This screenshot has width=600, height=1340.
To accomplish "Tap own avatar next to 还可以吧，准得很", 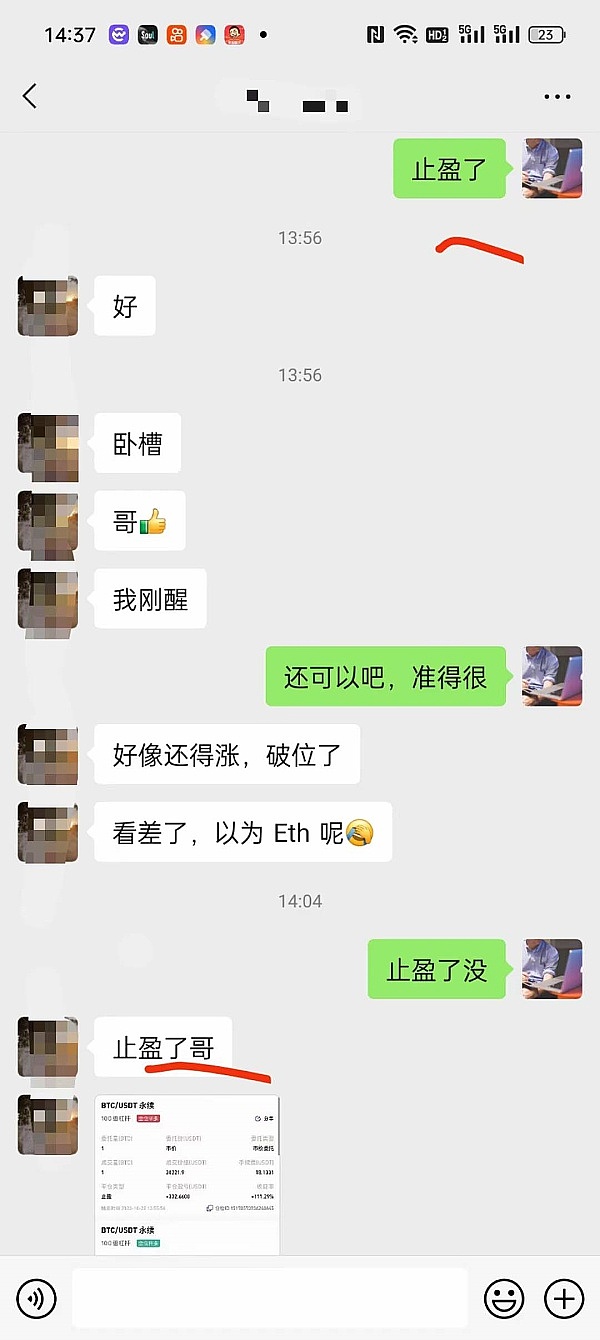I will [x=552, y=677].
